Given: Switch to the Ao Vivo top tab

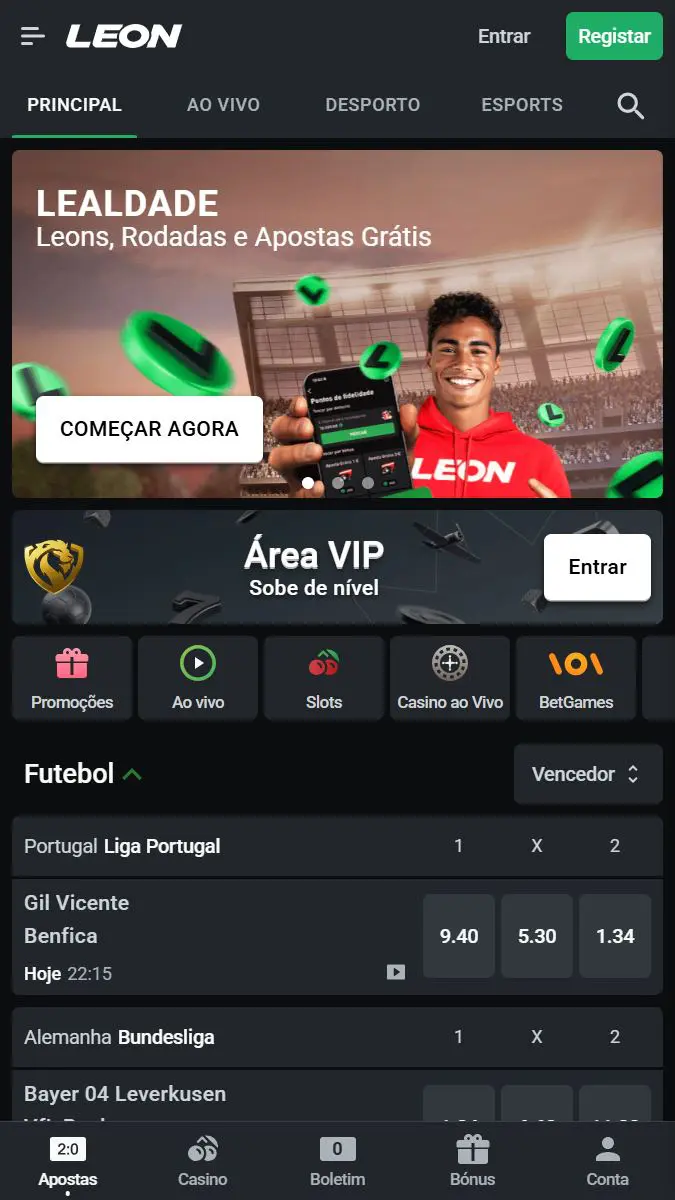Looking at the screenshot, I should [223, 105].
